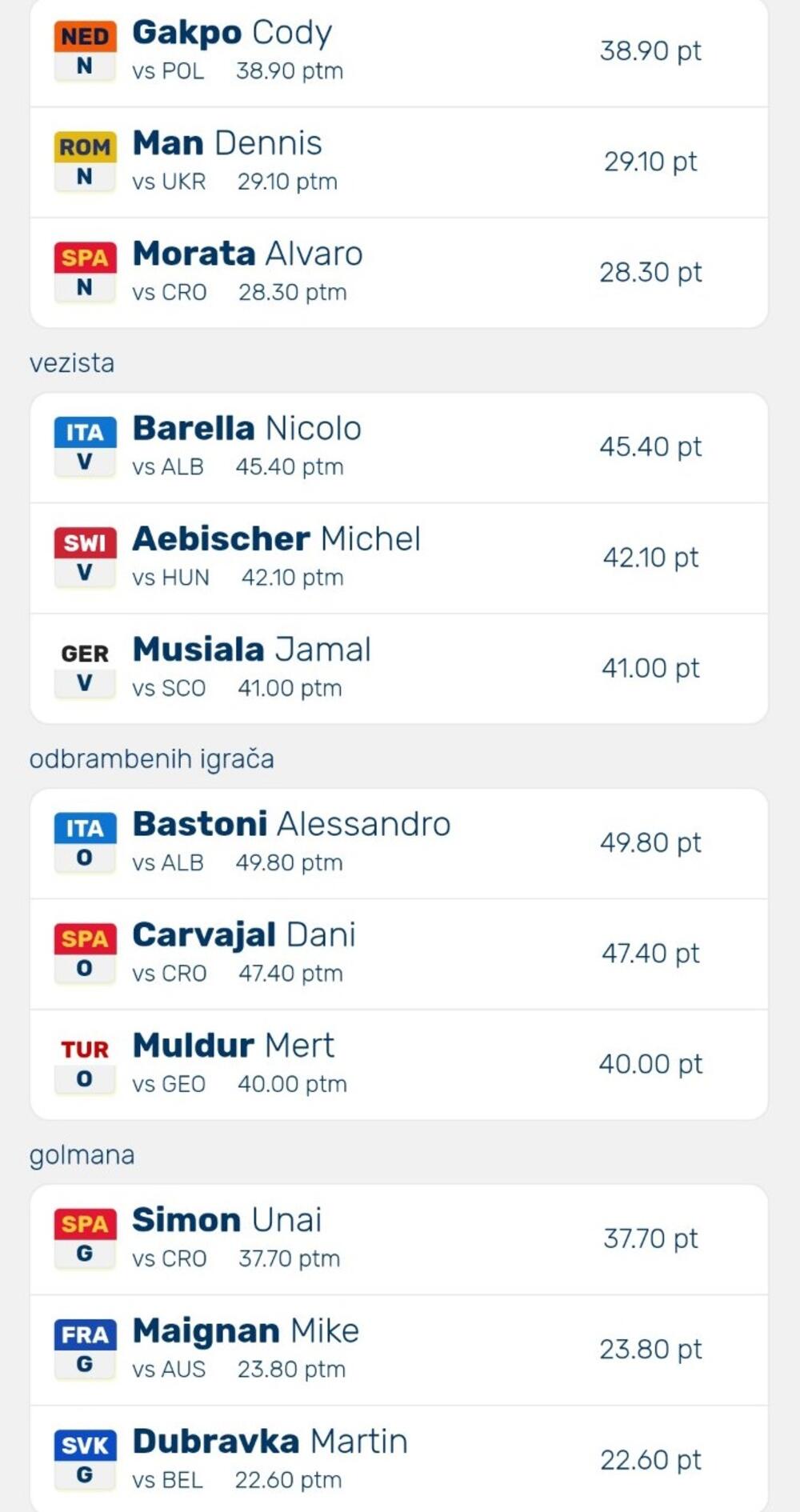Open Muldur Mert's player row
The width and height of the screenshot is (800, 1512).
pos(398,1064)
